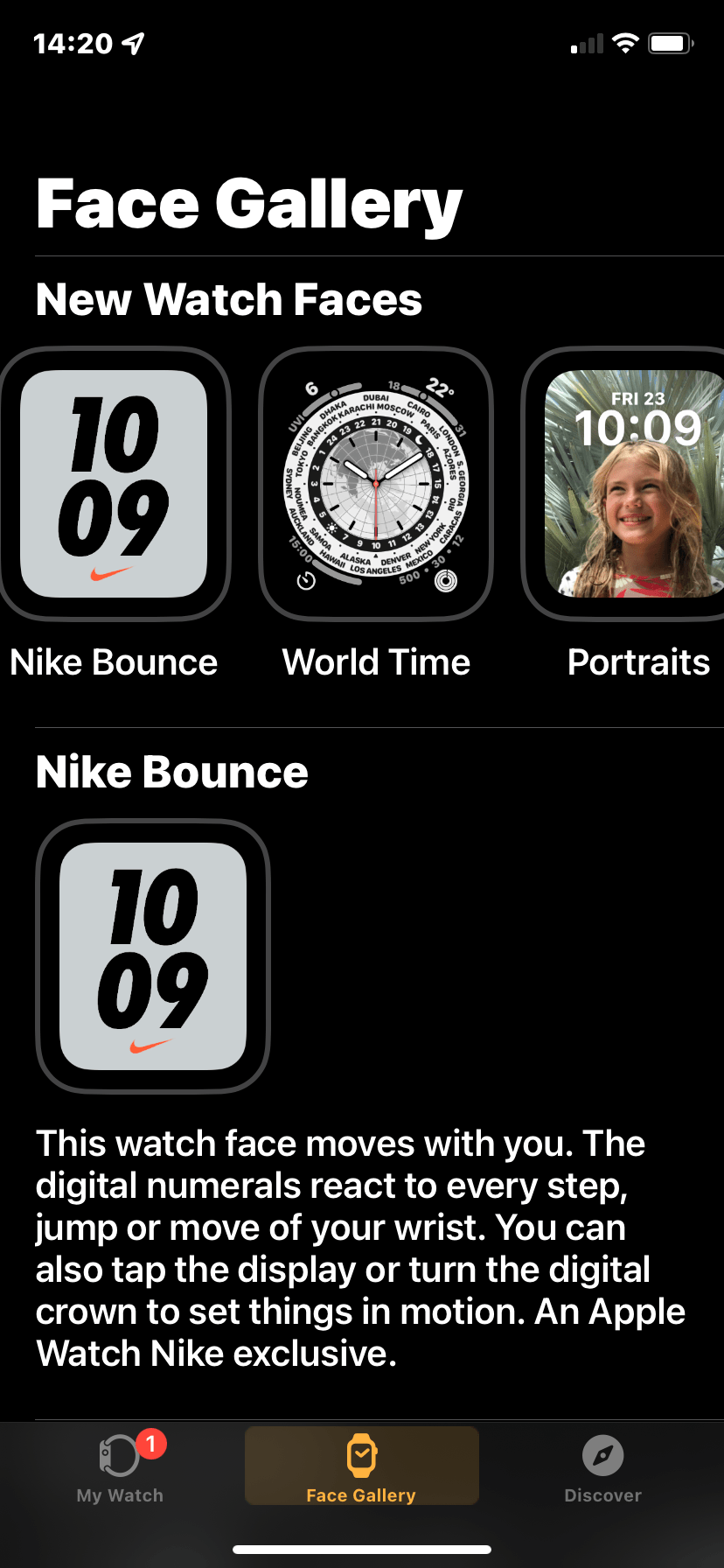Screen dimensions: 724x1568
Task: Tap the Face Gallery tab
Action: click(x=361, y=1466)
